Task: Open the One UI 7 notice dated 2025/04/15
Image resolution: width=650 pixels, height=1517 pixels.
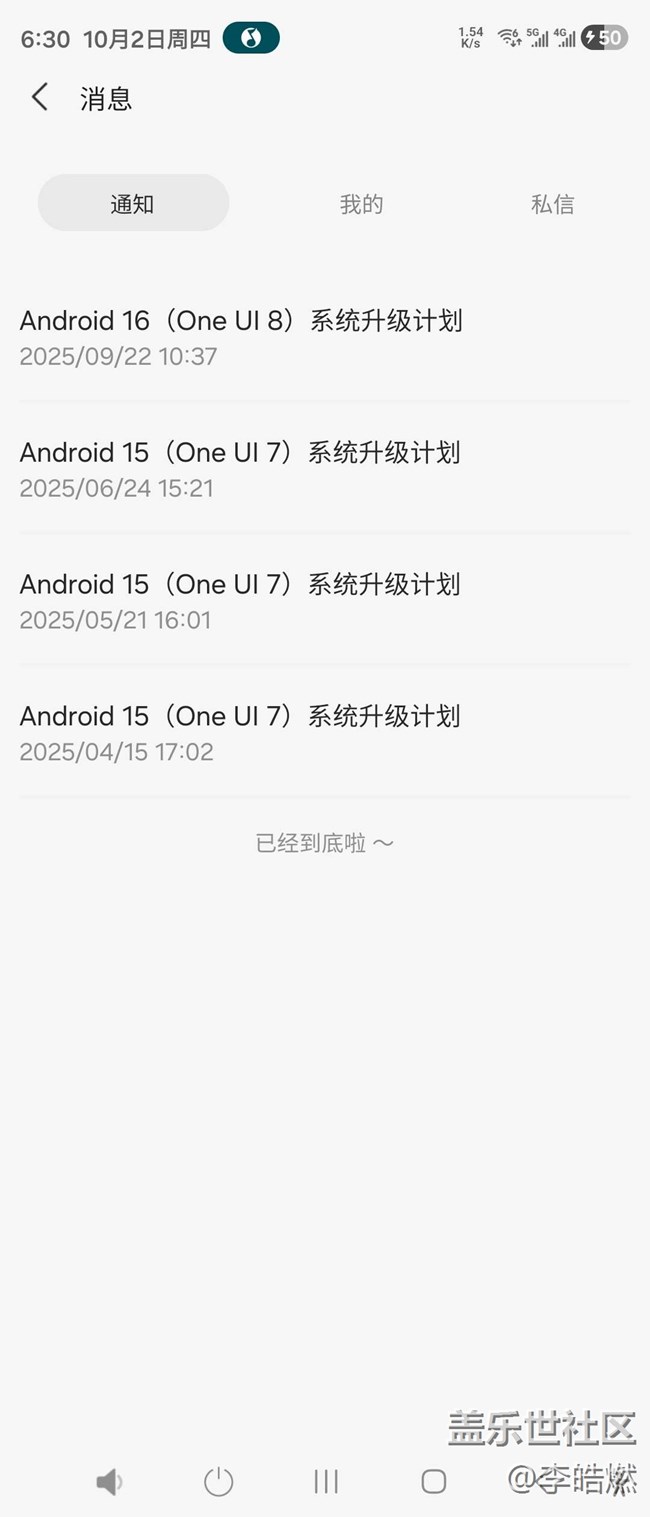Action: tap(240, 732)
